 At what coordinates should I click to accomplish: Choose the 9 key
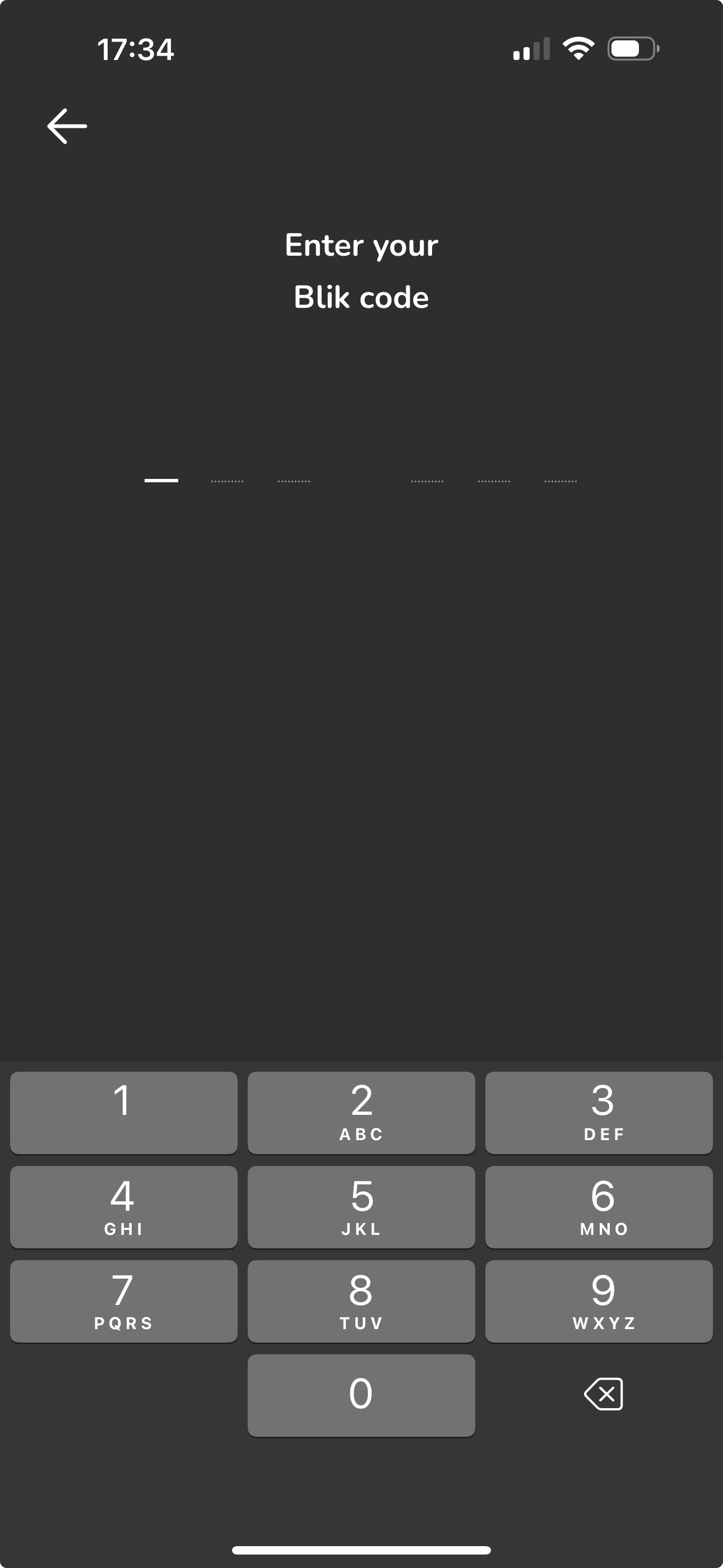(598, 1301)
